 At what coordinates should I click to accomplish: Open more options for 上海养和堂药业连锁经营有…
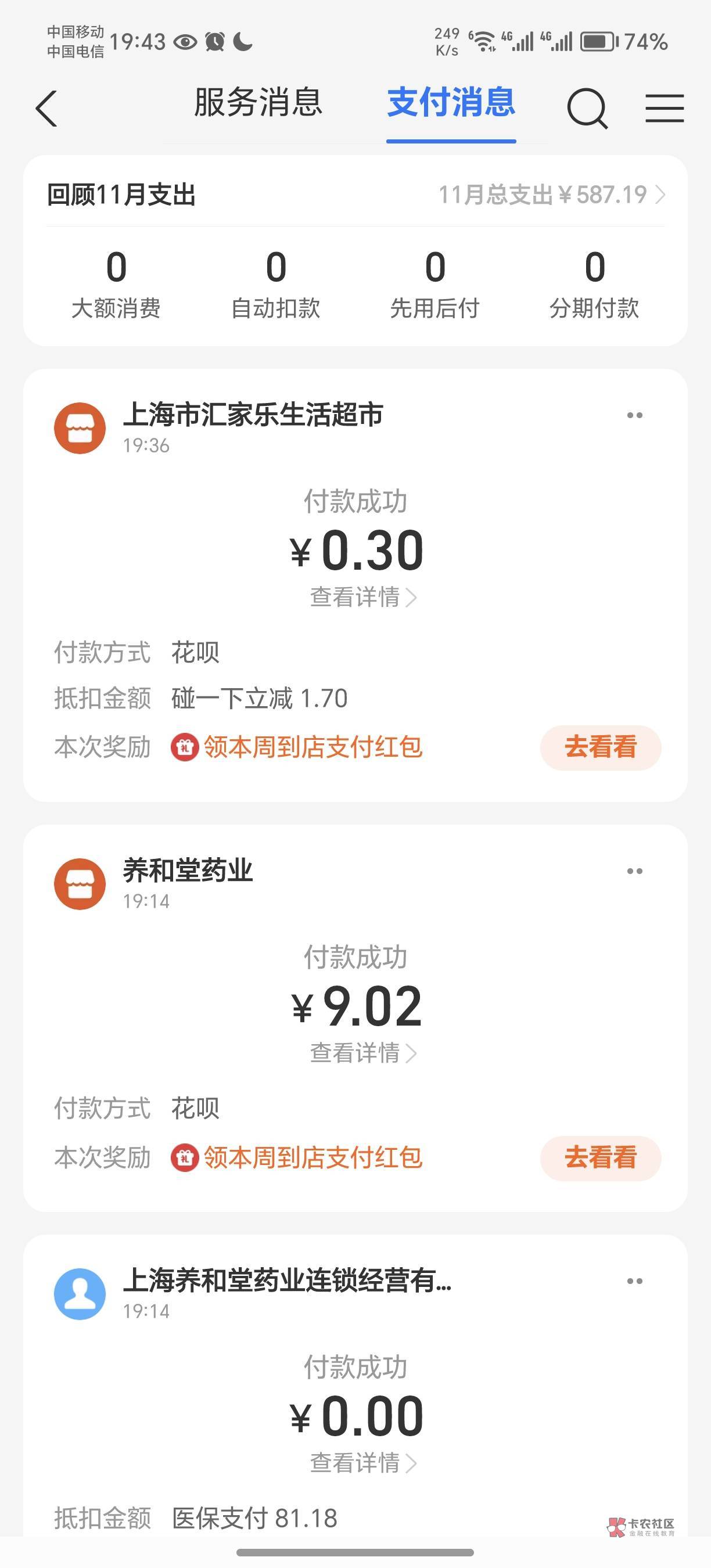[635, 1281]
